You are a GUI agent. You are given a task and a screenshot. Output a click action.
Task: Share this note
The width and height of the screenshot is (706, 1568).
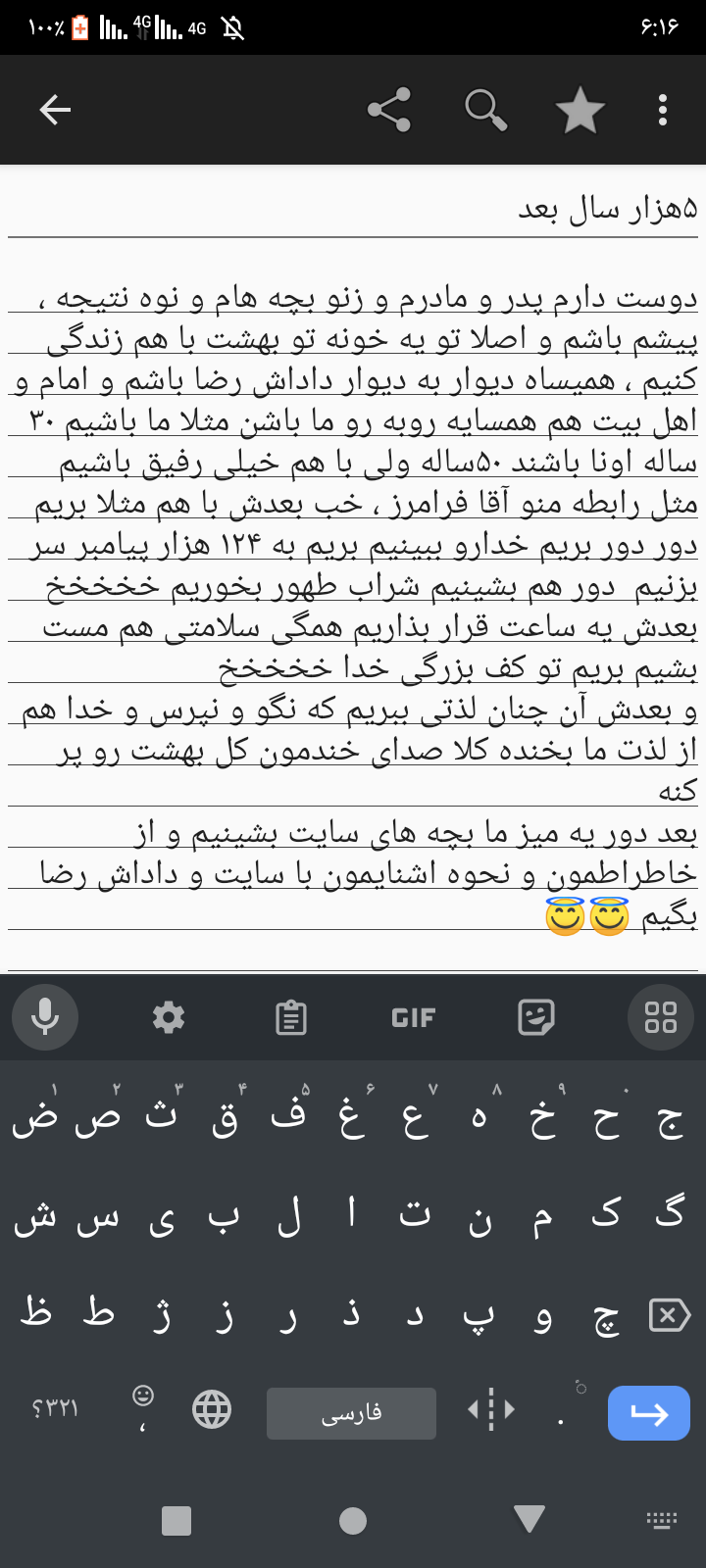[389, 110]
